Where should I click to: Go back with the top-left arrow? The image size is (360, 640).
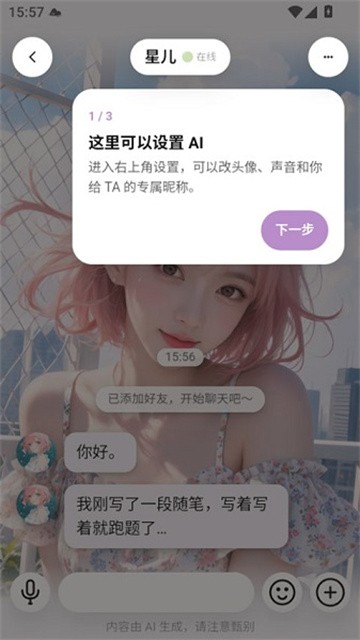pyautogui.click(x=32, y=57)
